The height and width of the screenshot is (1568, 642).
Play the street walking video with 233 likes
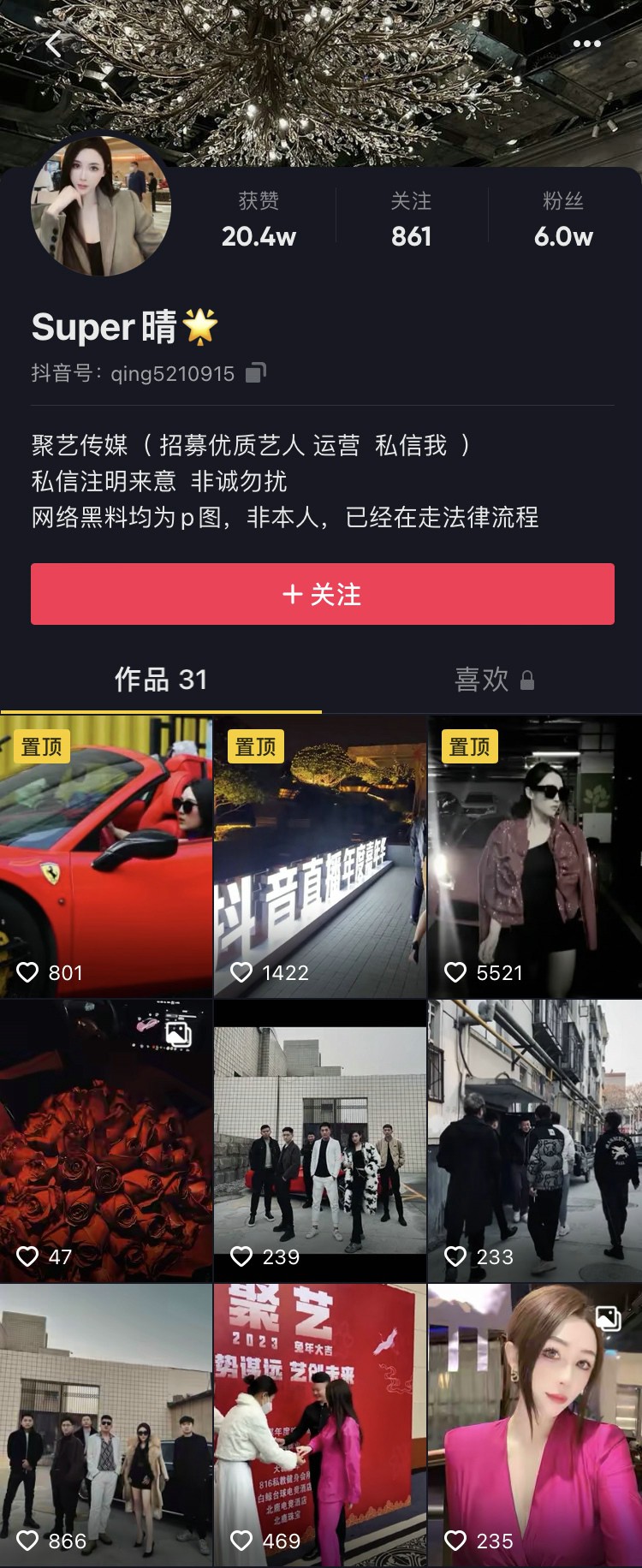534,1140
